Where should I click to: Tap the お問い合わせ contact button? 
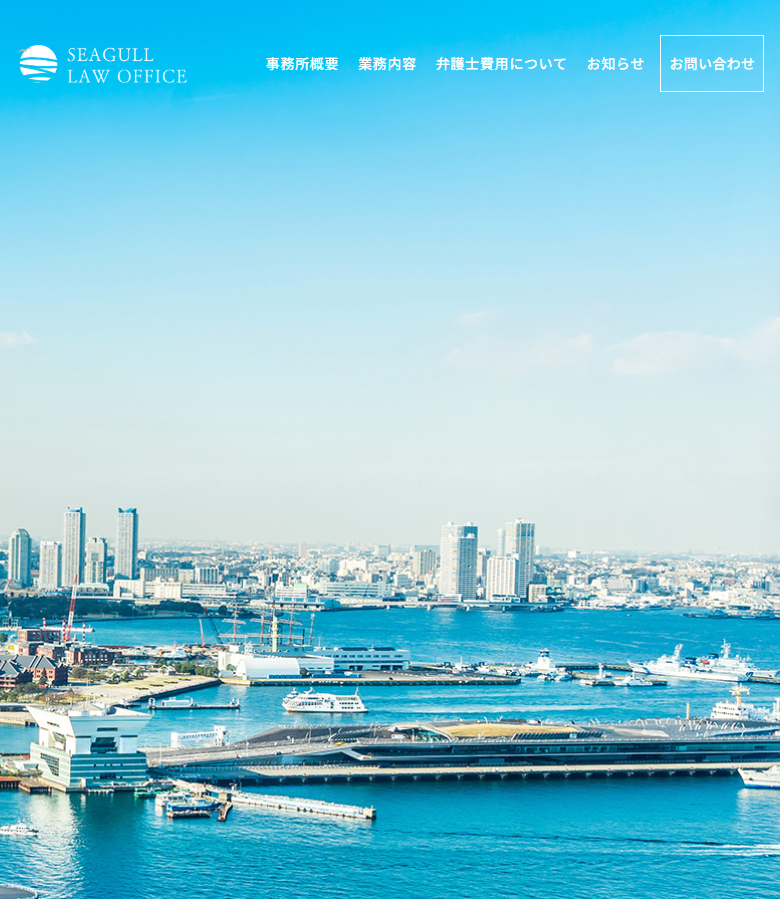pos(711,64)
